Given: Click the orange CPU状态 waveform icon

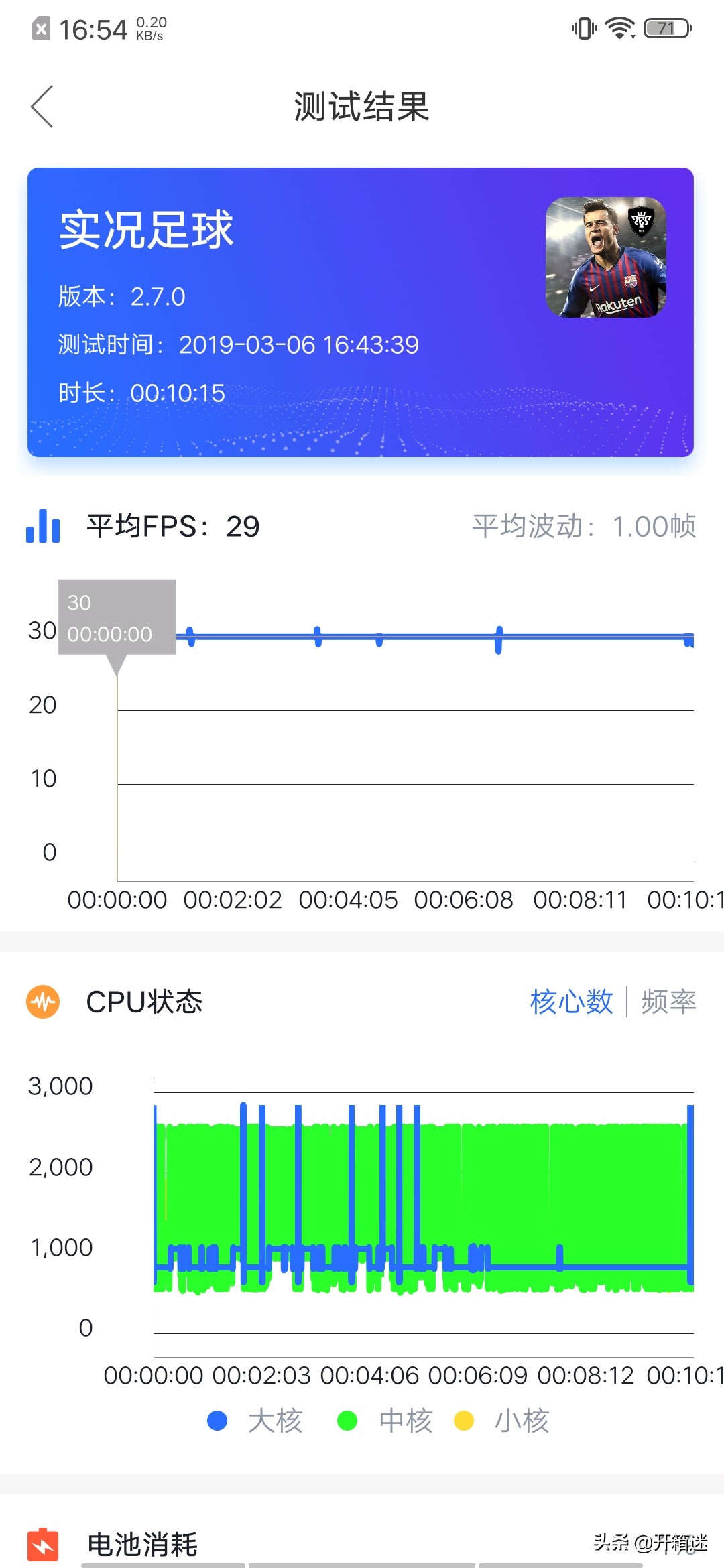Looking at the screenshot, I should pyautogui.click(x=43, y=1002).
